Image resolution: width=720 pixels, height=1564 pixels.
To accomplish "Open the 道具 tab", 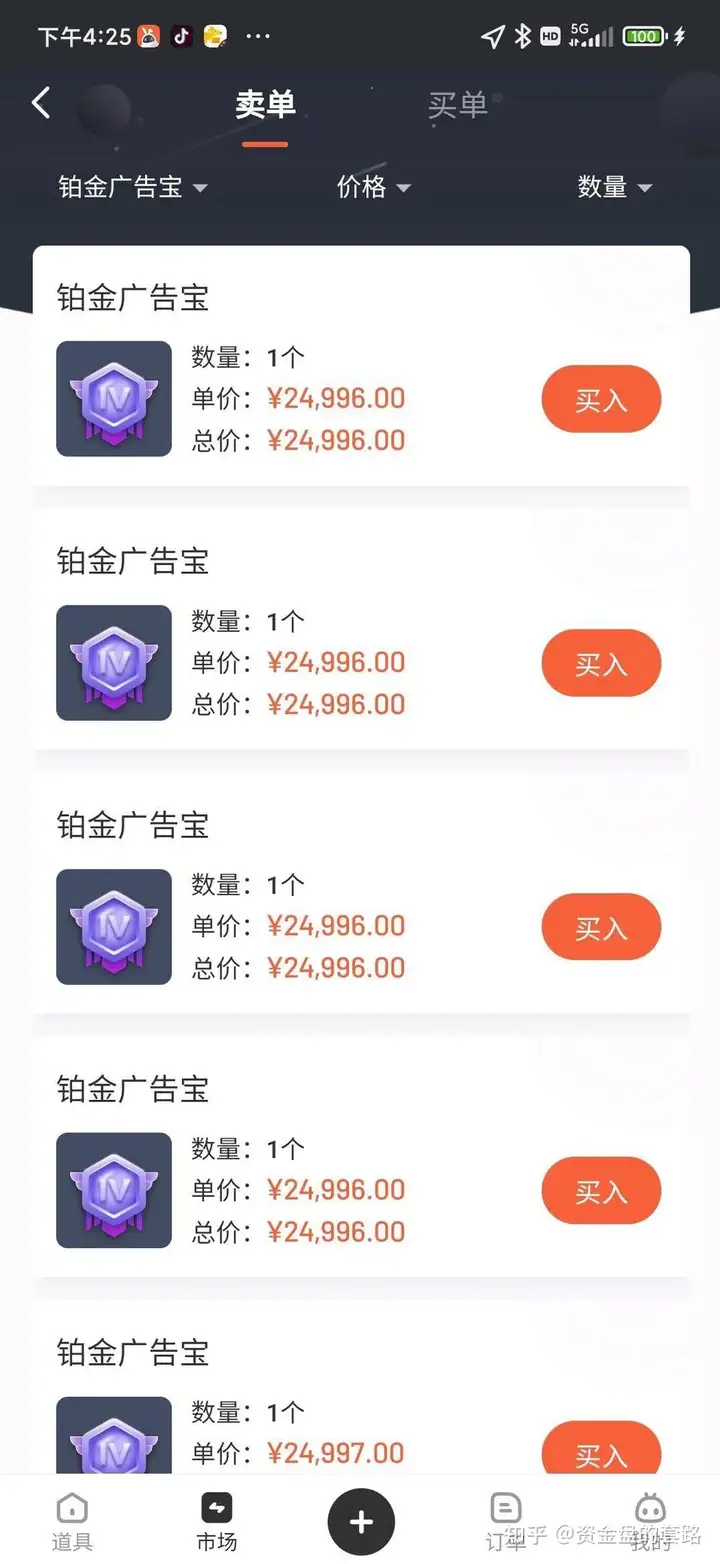I will [72, 1522].
